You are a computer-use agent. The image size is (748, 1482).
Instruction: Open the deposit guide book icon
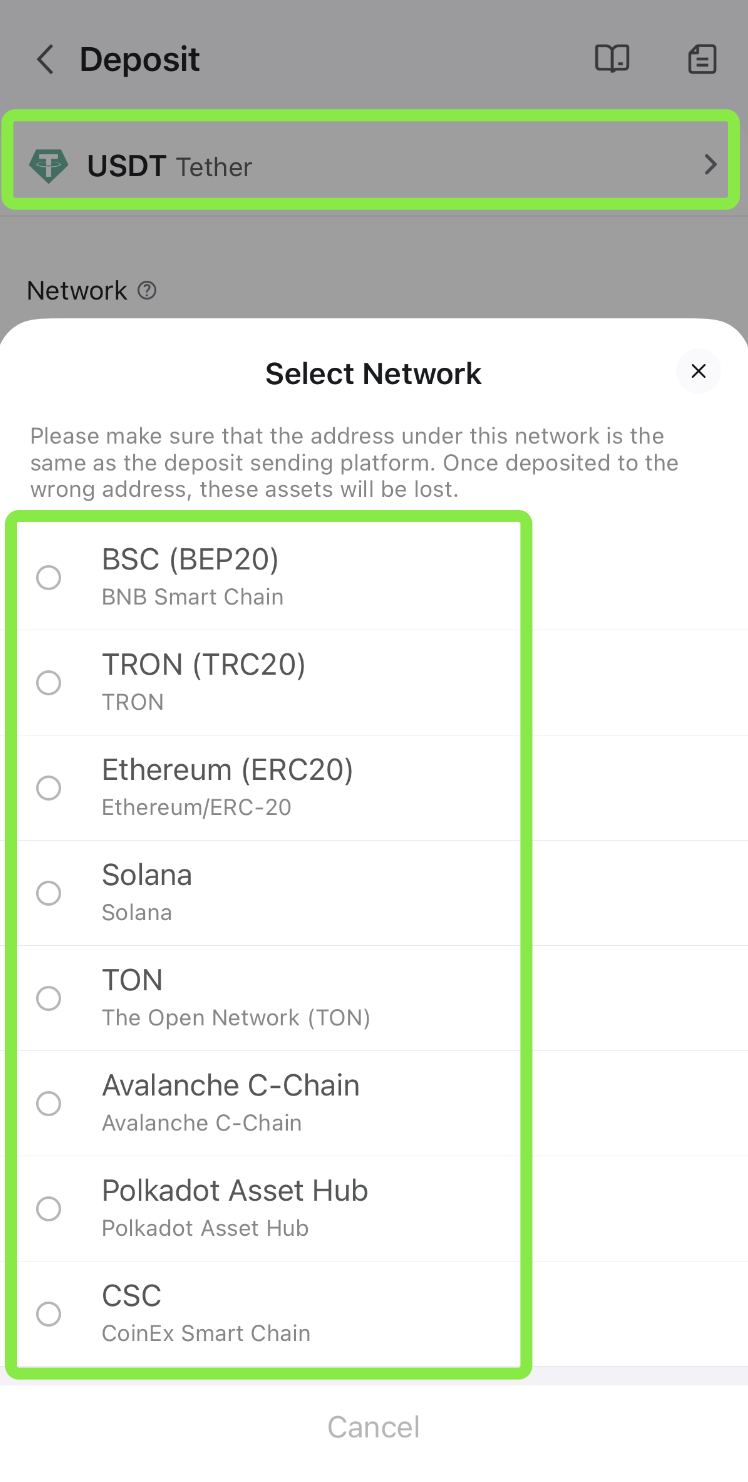pos(612,59)
